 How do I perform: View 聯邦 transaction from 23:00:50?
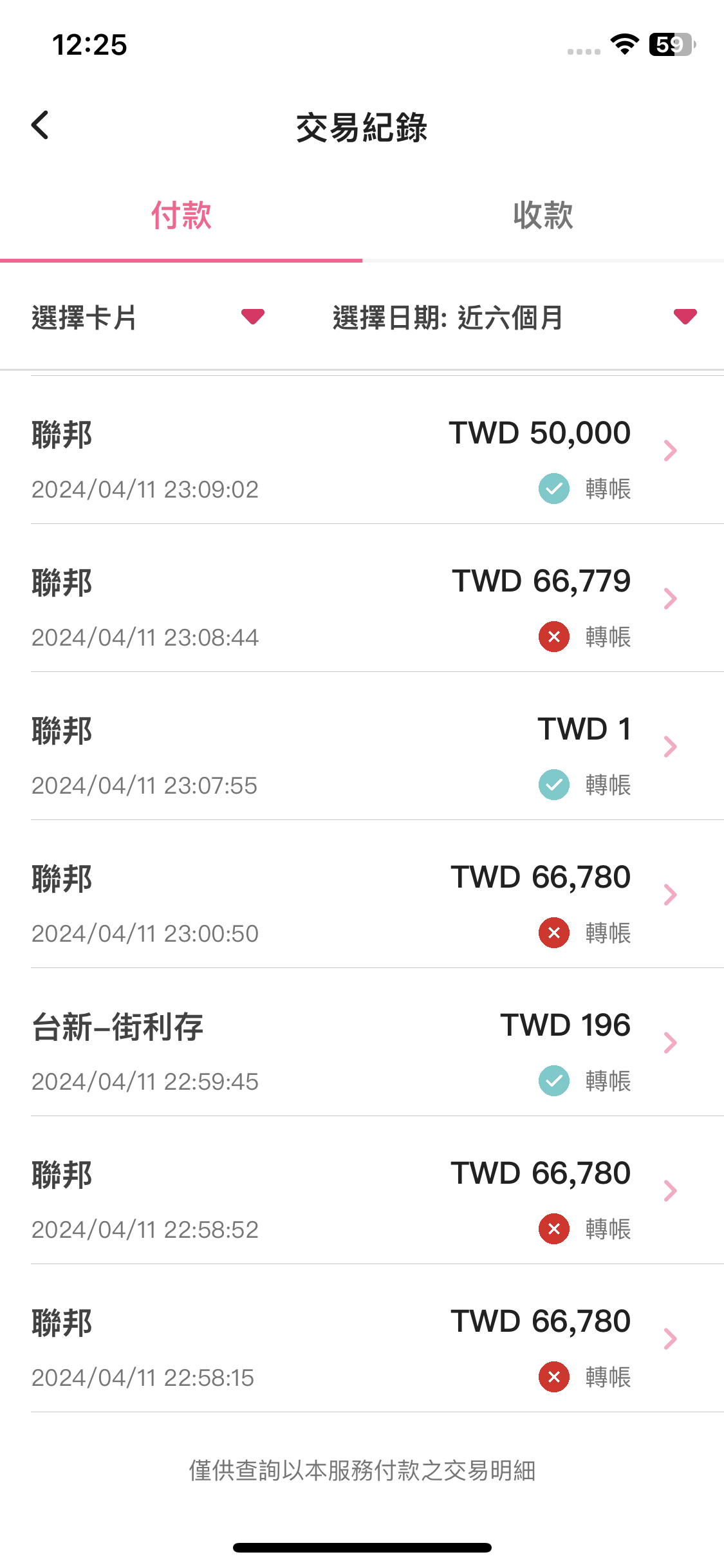pyautogui.click(x=362, y=895)
